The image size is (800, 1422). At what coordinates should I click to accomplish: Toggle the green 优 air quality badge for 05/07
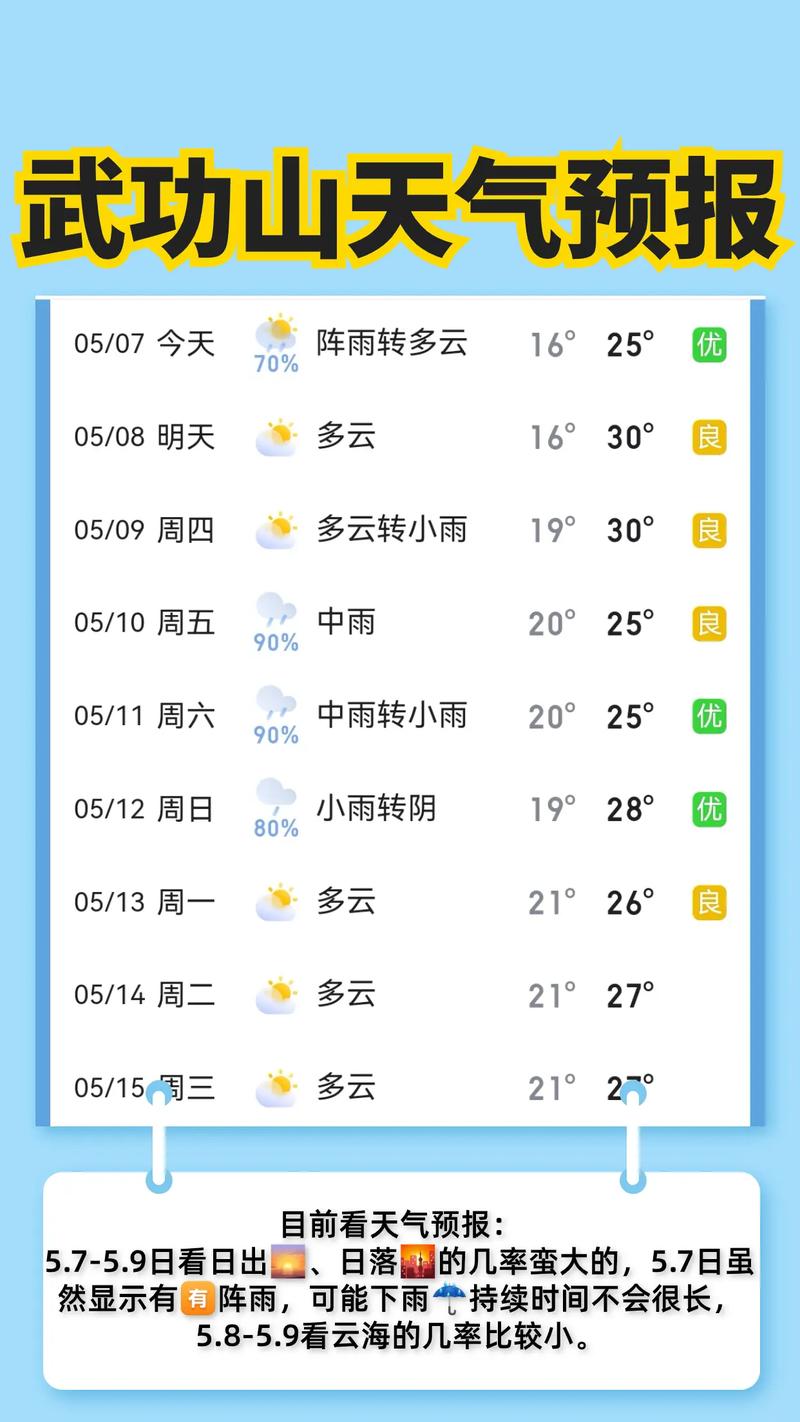coord(708,343)
